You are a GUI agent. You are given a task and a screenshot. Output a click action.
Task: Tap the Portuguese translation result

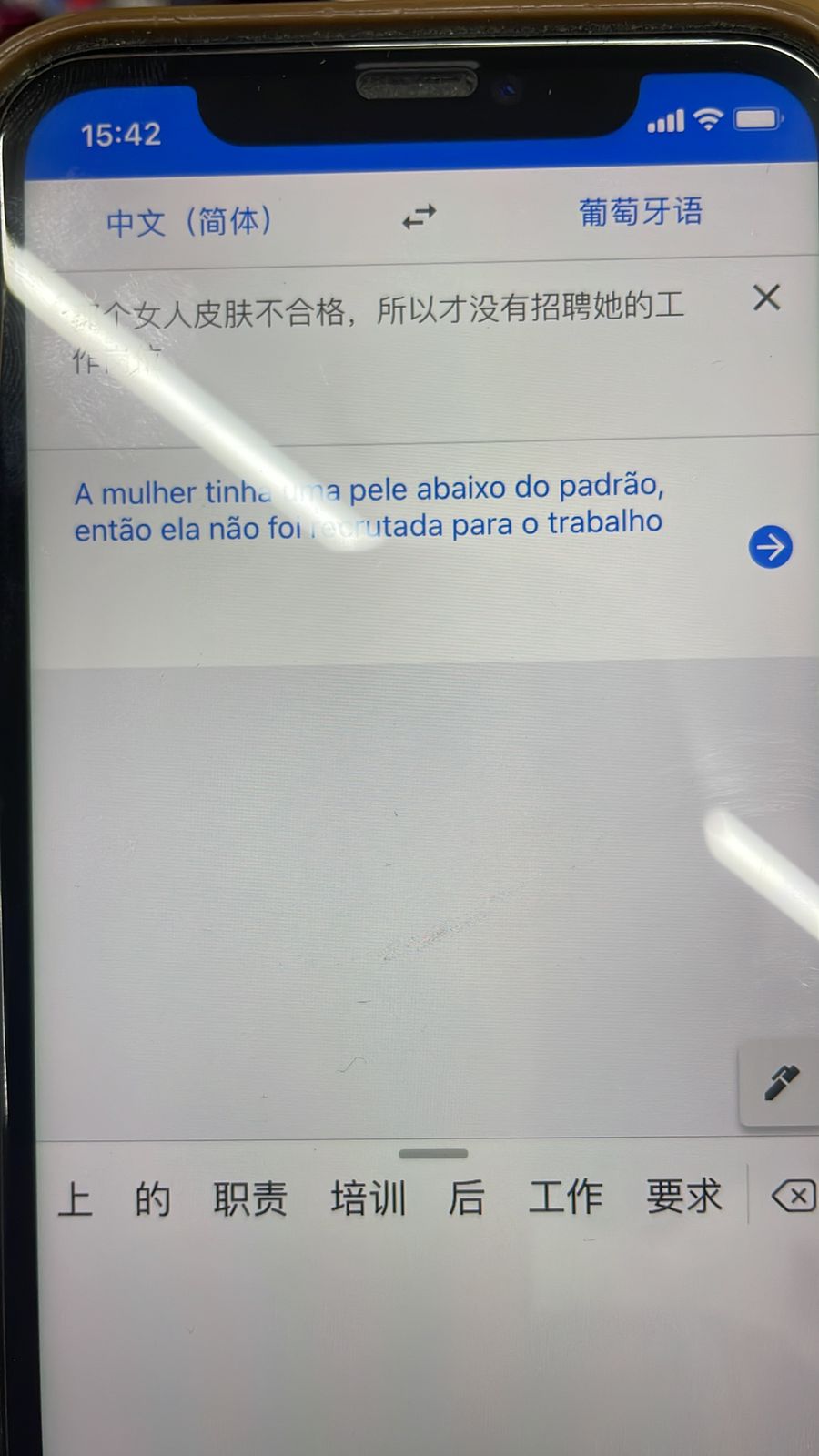pos(369,507)
